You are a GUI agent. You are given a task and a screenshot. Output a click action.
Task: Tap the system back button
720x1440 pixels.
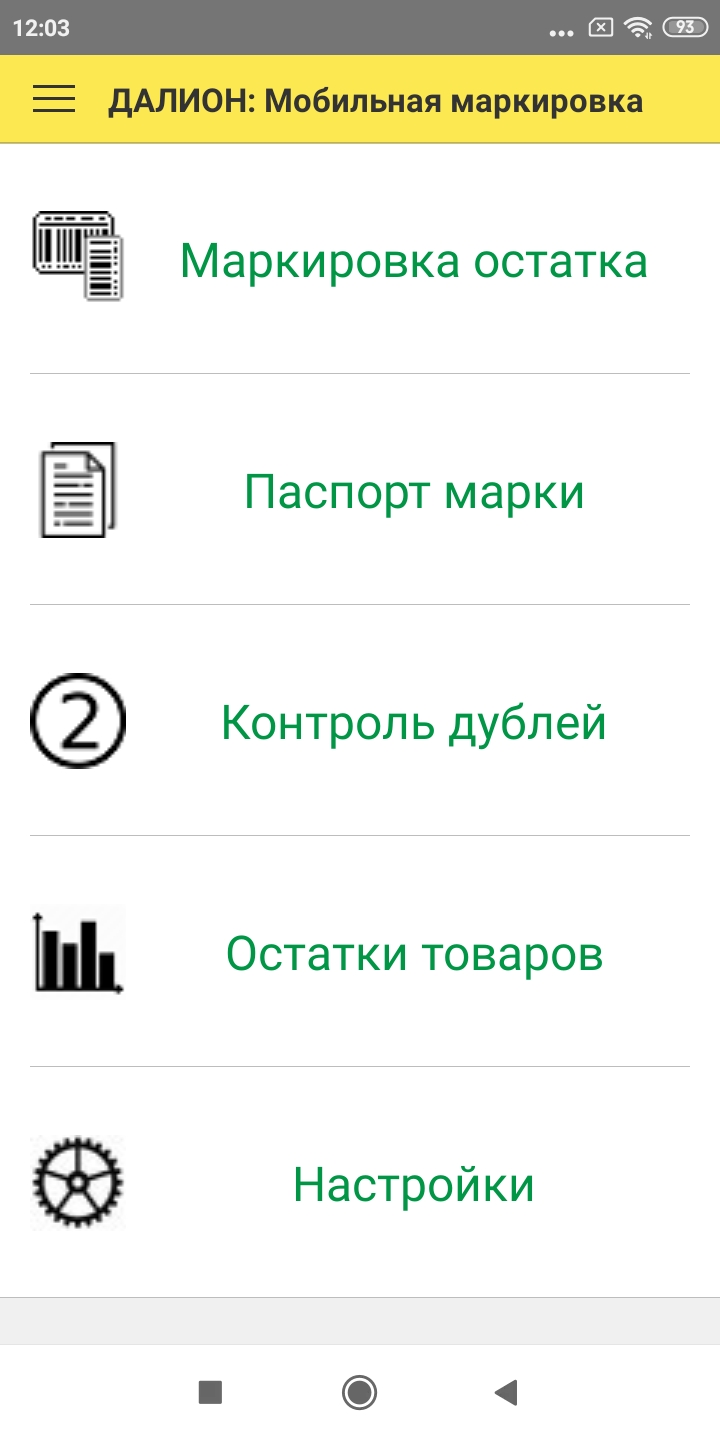pyautogui.click(x=507, y=1391)
